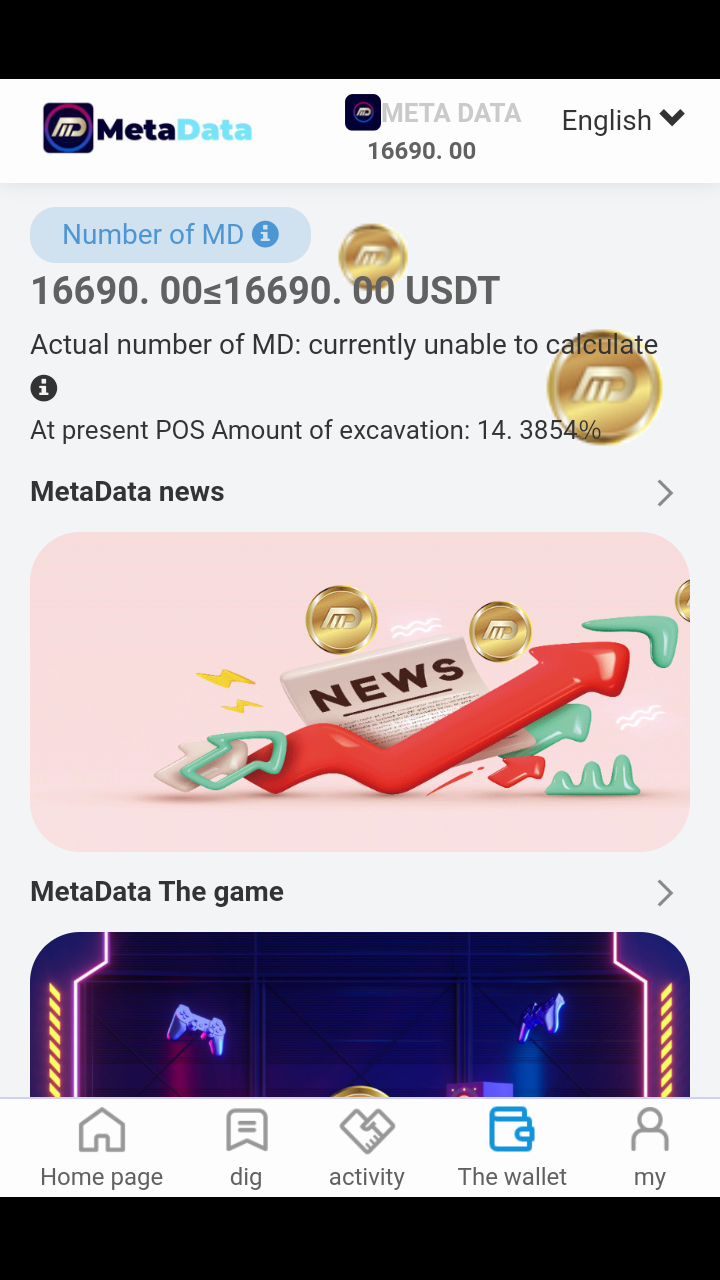
Task: Open the English language dropdown
Action: coord(622,120)
